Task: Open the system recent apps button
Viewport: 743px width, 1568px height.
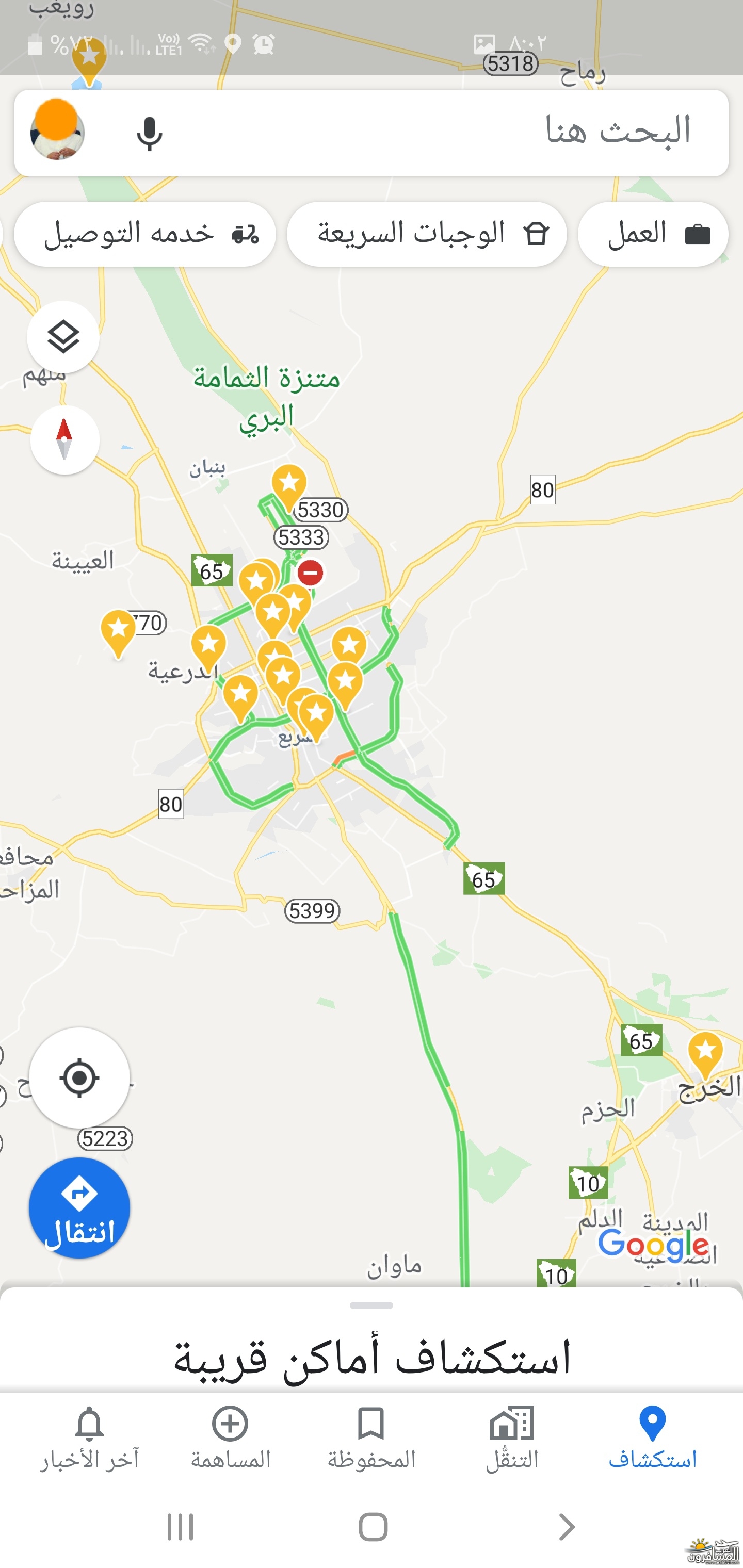Action: [x=180, y=1527]
